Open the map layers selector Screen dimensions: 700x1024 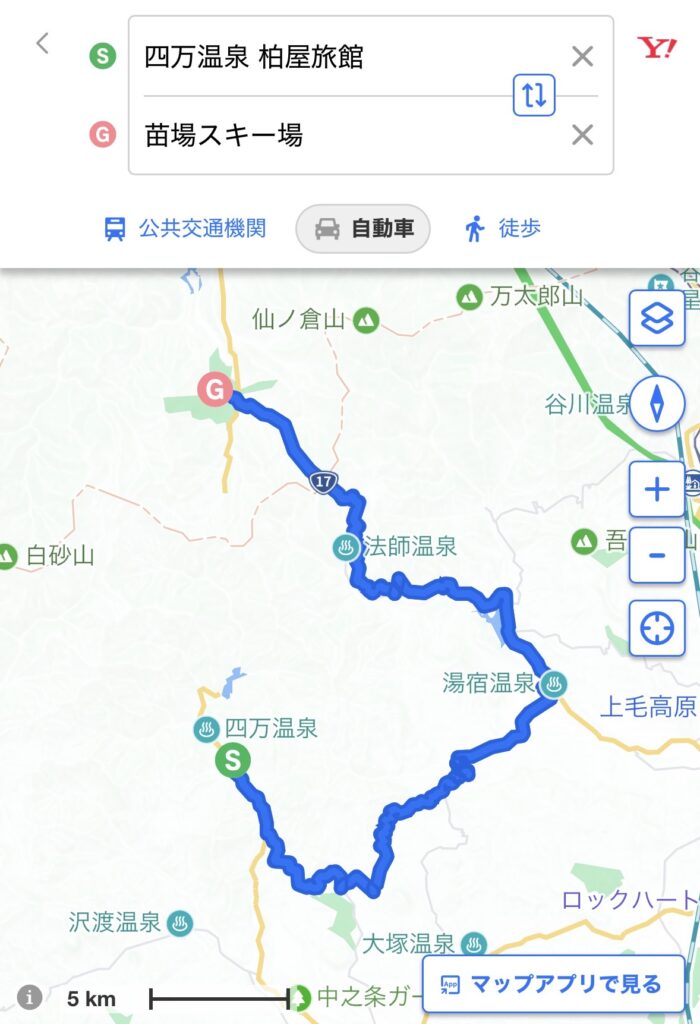tap(657, 319)
